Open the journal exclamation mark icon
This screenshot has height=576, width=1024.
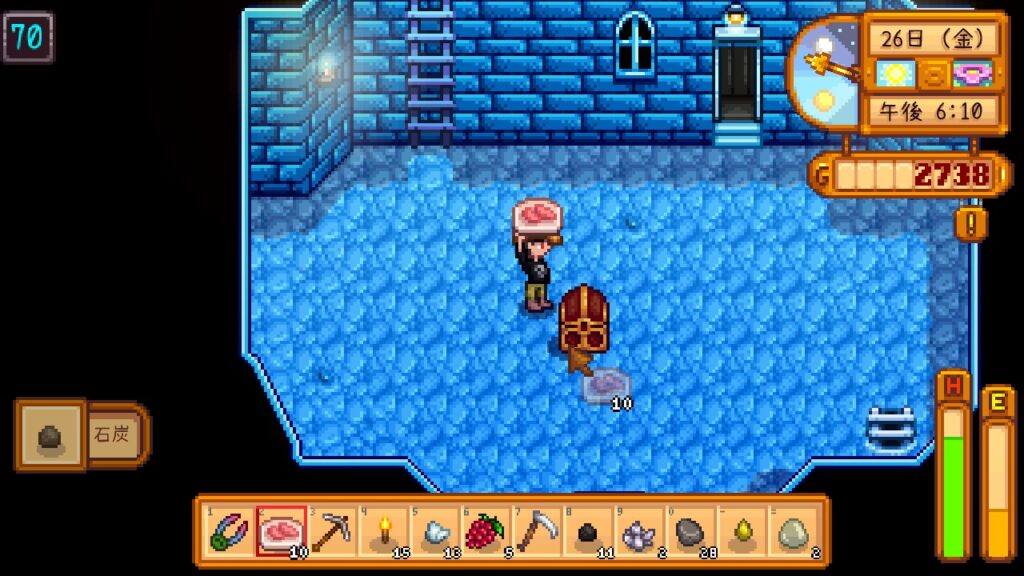[967, 222]
